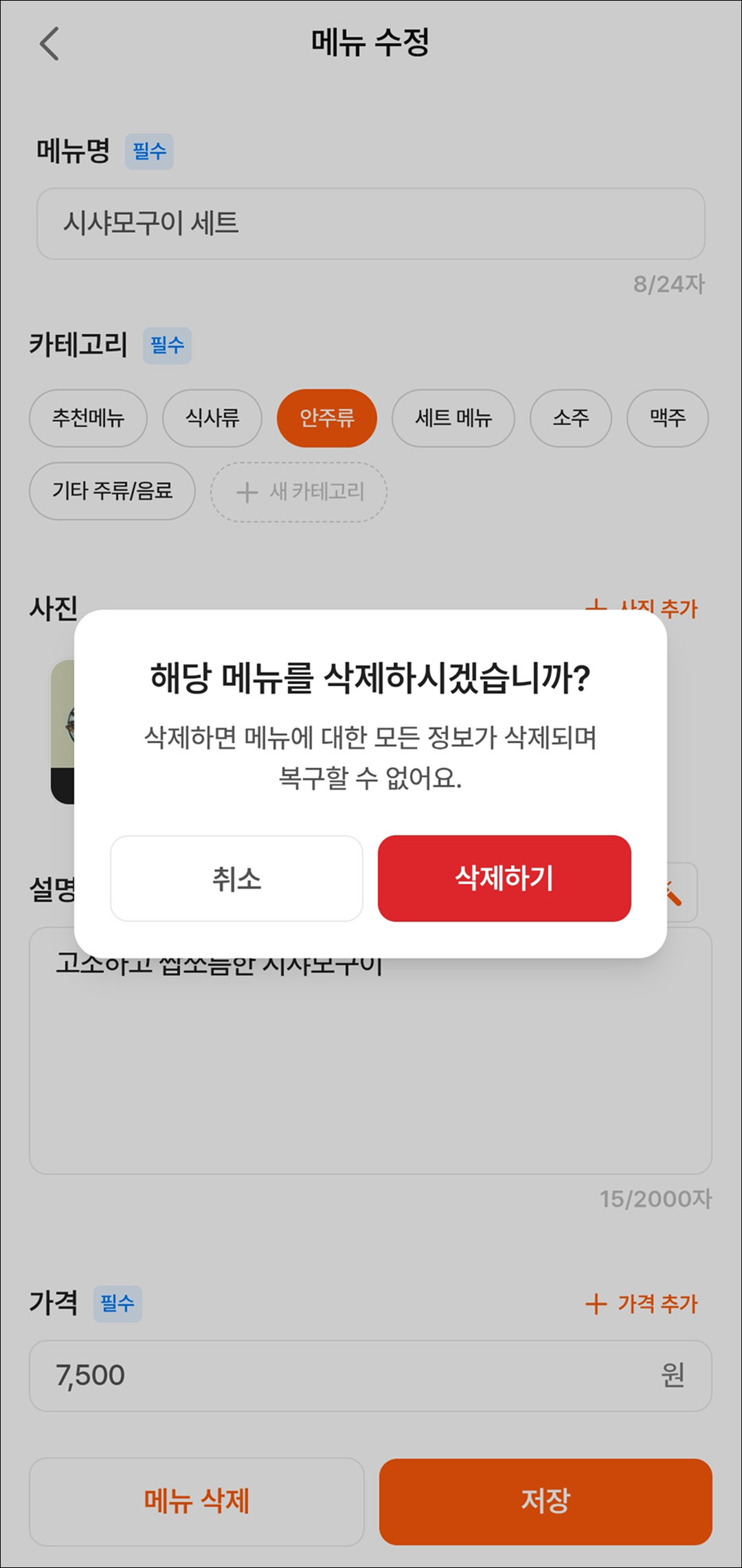Confirm deletion with 삭제하기 button
The width and height of the screenshot is (742, 1568).
pyautogui.click(x=504, y=878)
